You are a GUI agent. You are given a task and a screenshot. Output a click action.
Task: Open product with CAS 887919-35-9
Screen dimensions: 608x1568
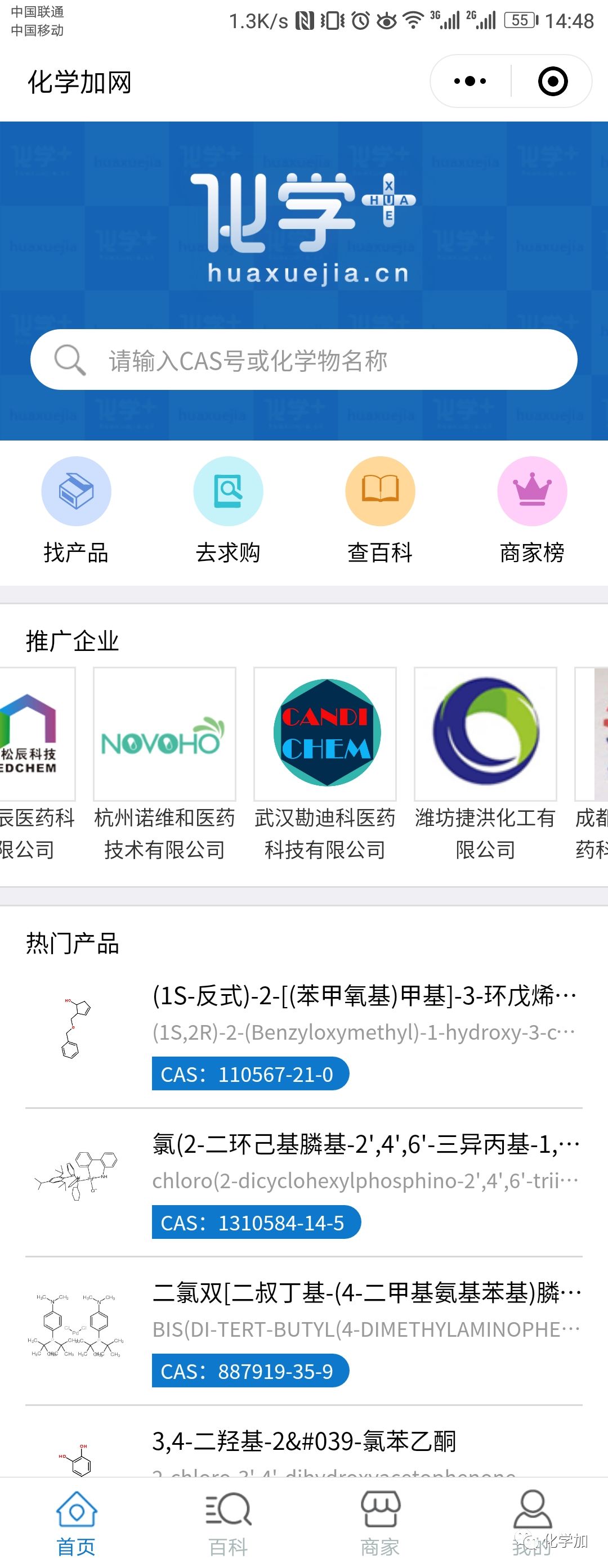pos(364,1331)
